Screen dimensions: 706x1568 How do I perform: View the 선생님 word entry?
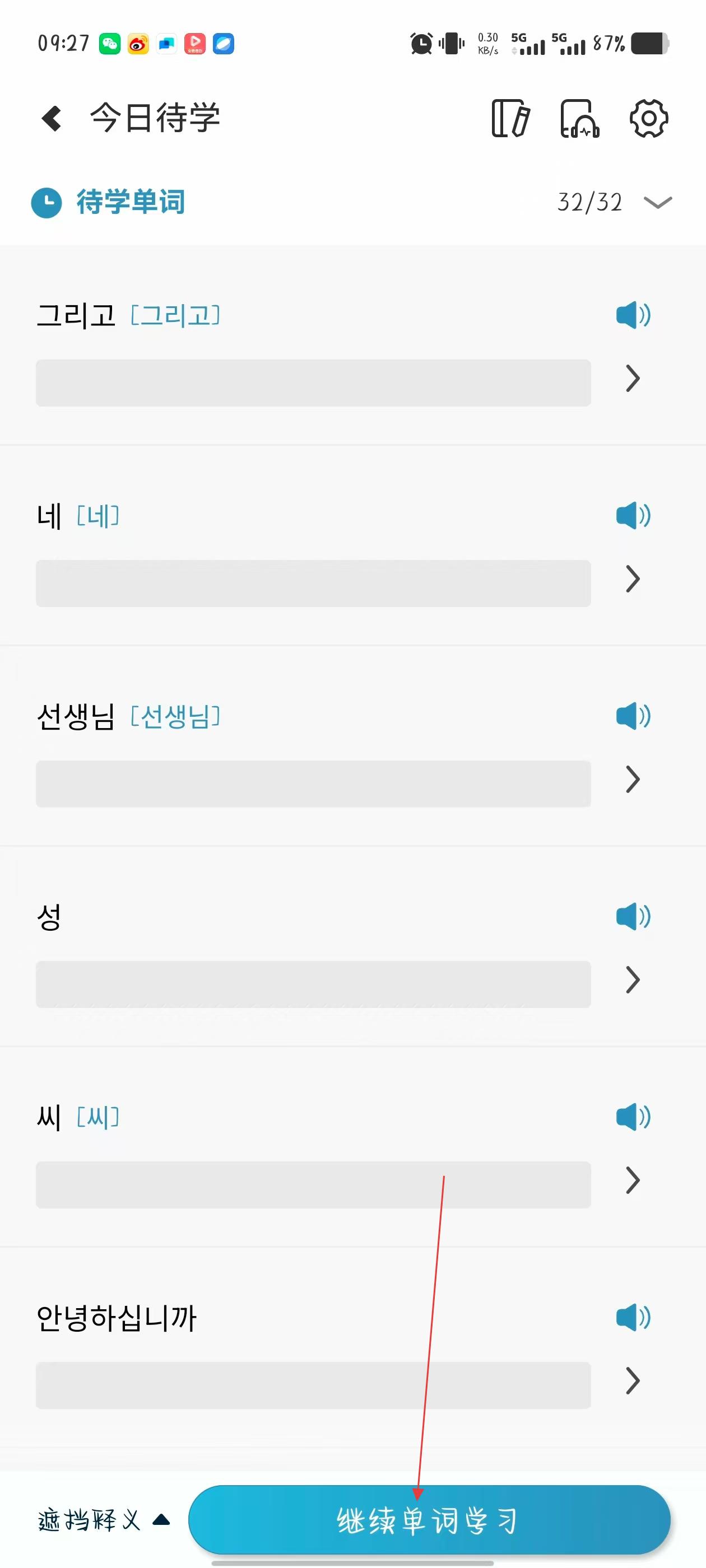coord(632,779)
